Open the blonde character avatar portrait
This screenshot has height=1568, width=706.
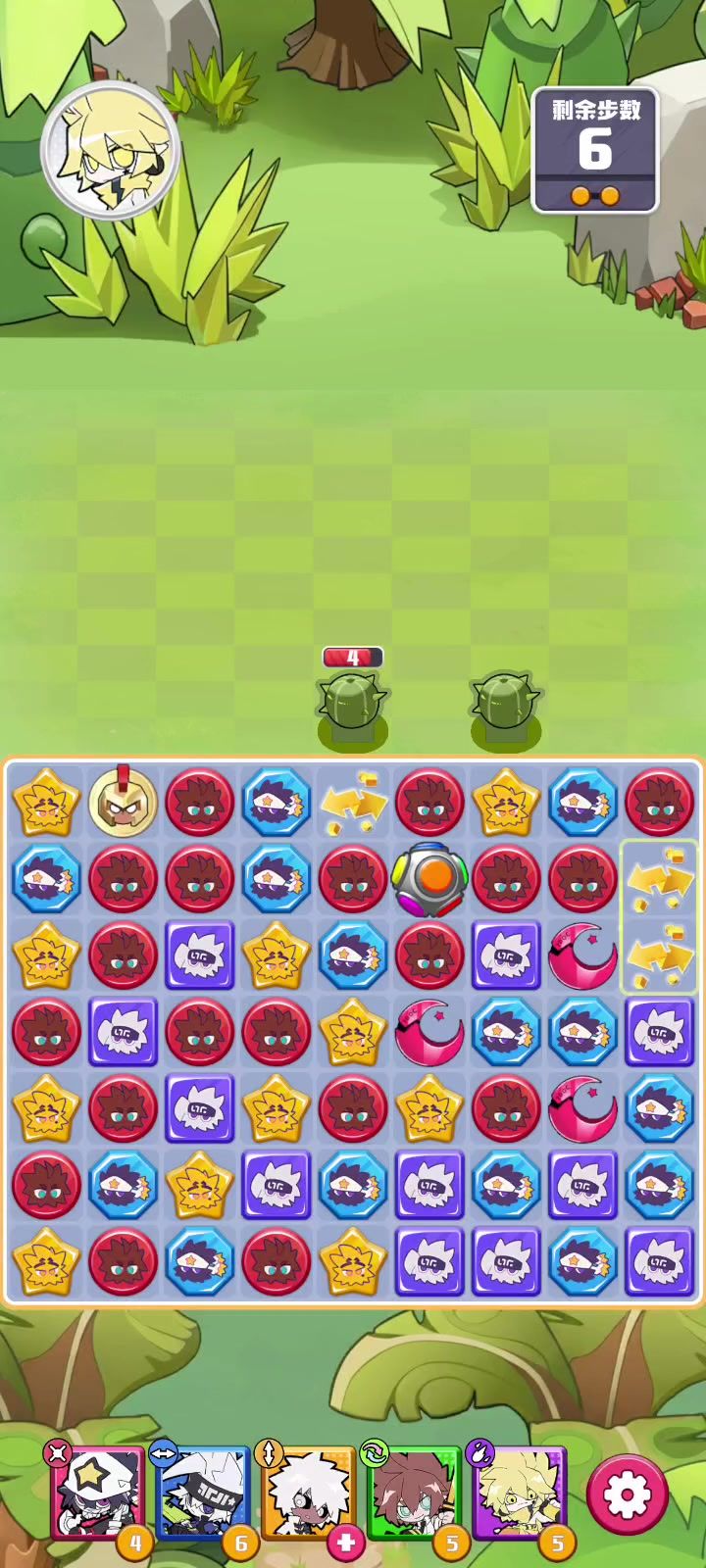[x=111, y=152]
